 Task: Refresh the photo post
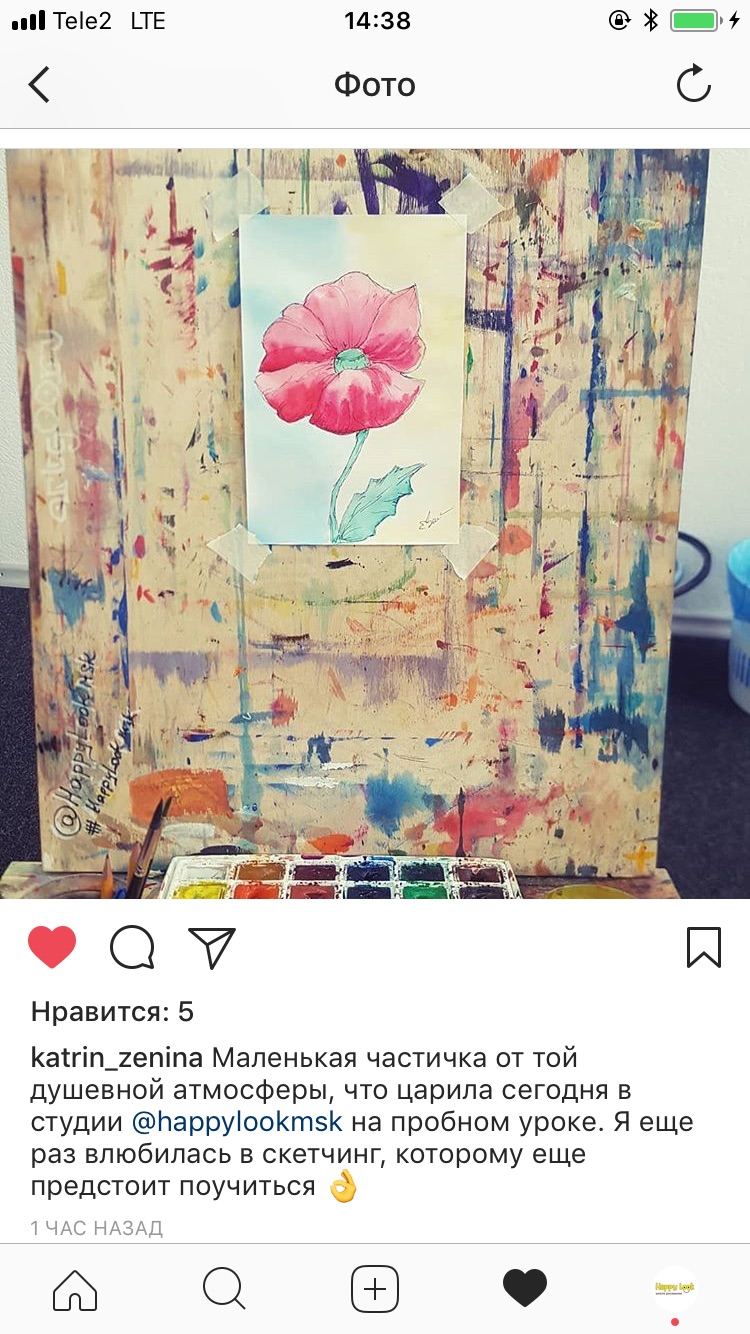[x=693, y=85]
